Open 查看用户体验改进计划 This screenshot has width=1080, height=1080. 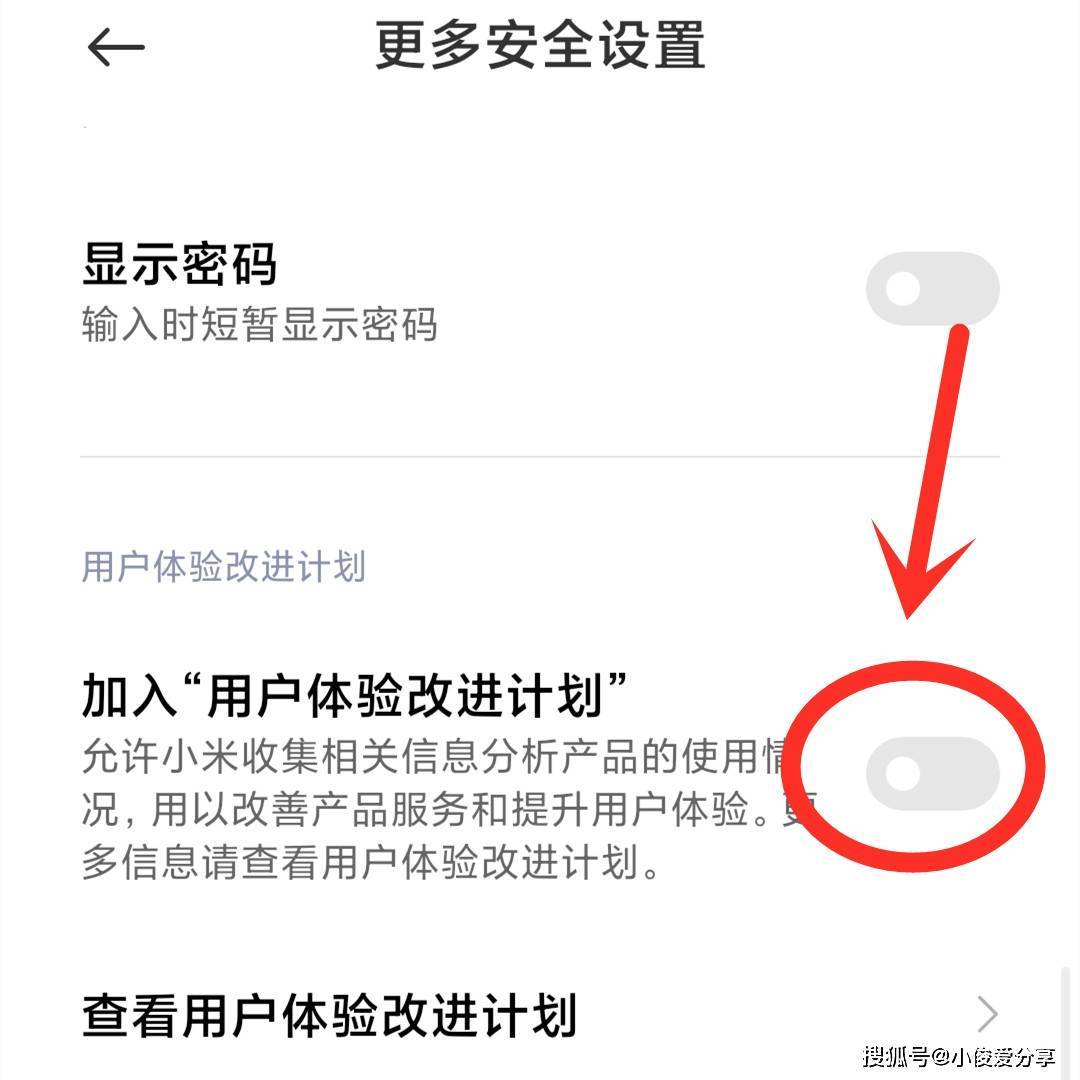pos(540,1013)
